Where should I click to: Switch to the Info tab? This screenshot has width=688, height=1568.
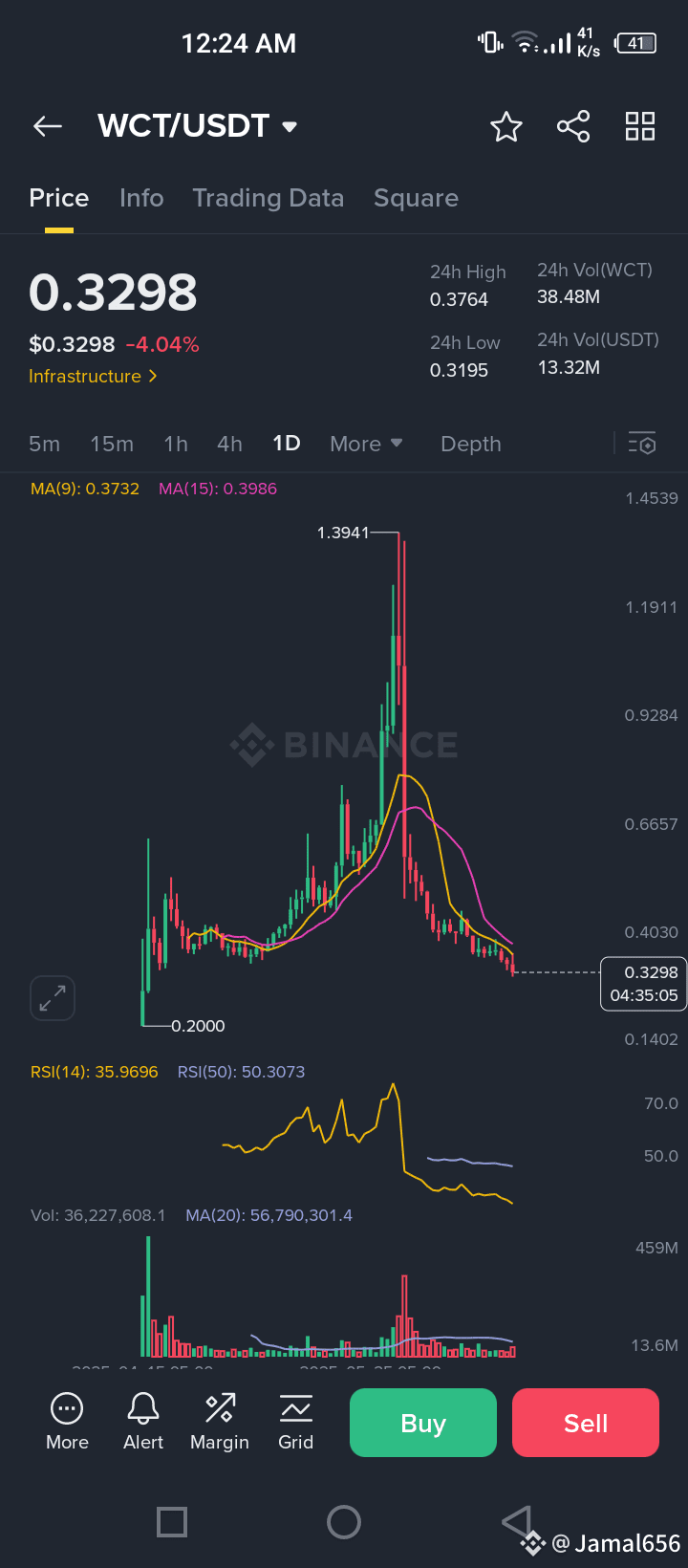coord(141,198)
